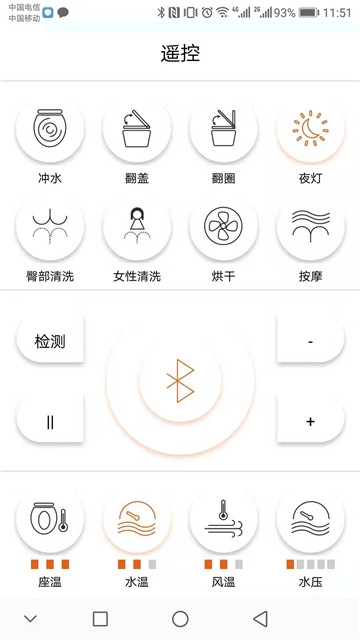Select the 水温 water temperature setting
360x640 pixels.
[137, 519]
